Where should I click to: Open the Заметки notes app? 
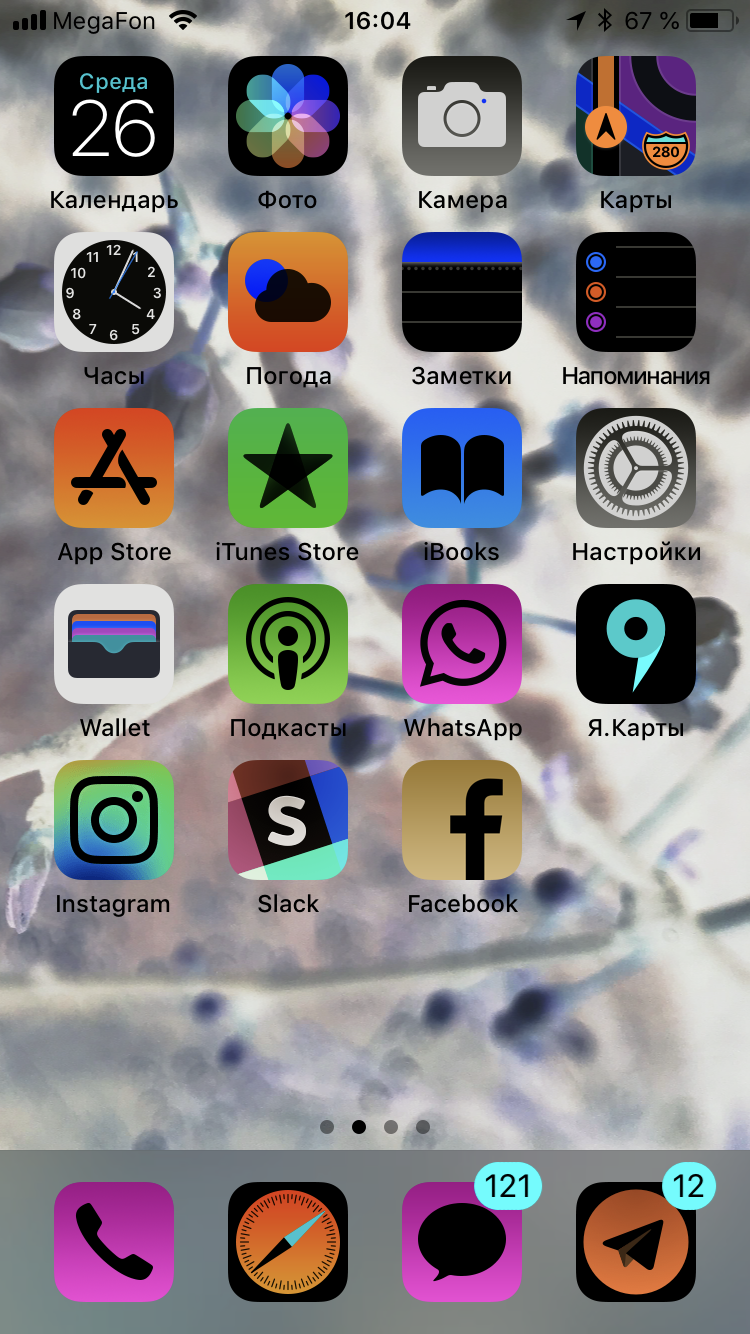point(462,292)
